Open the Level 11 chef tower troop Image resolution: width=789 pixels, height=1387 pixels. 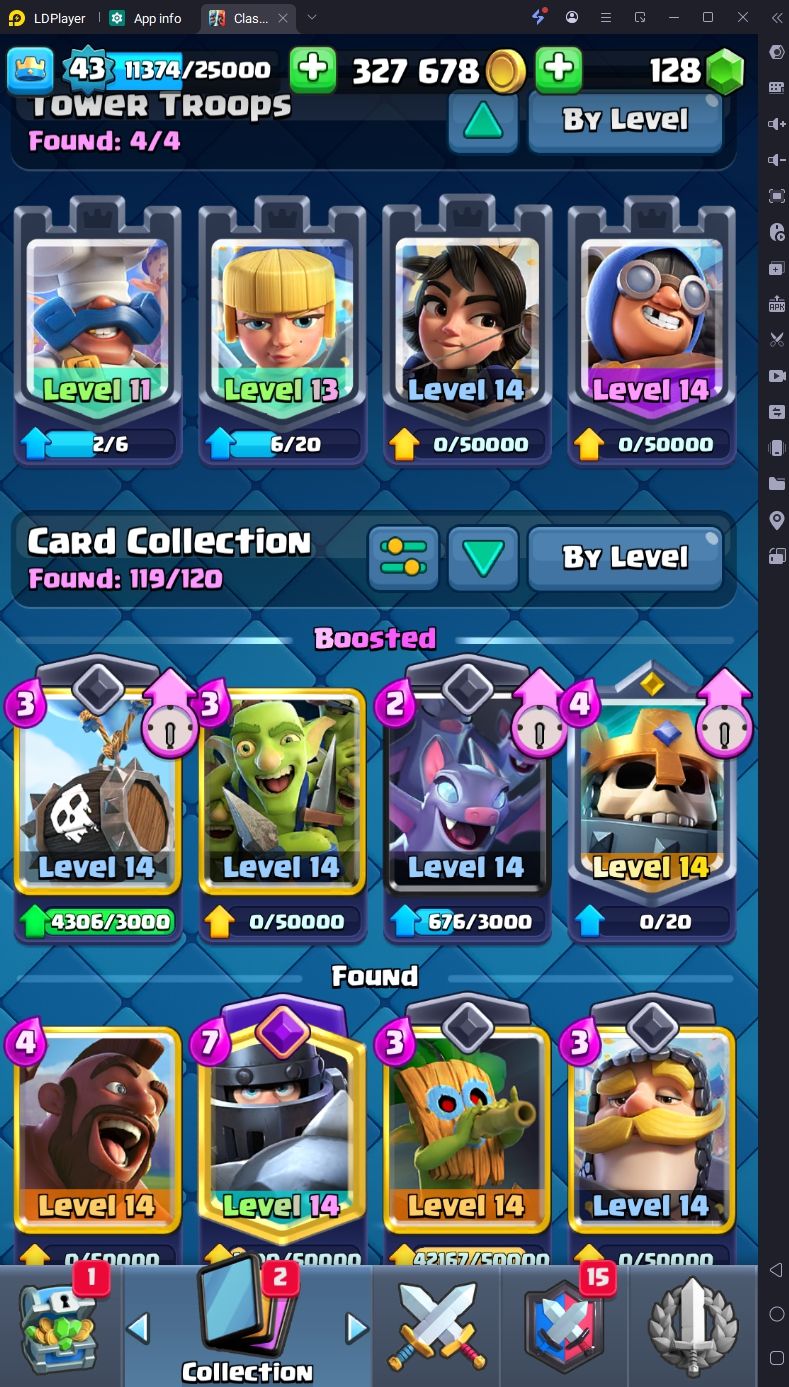(98, 331)
